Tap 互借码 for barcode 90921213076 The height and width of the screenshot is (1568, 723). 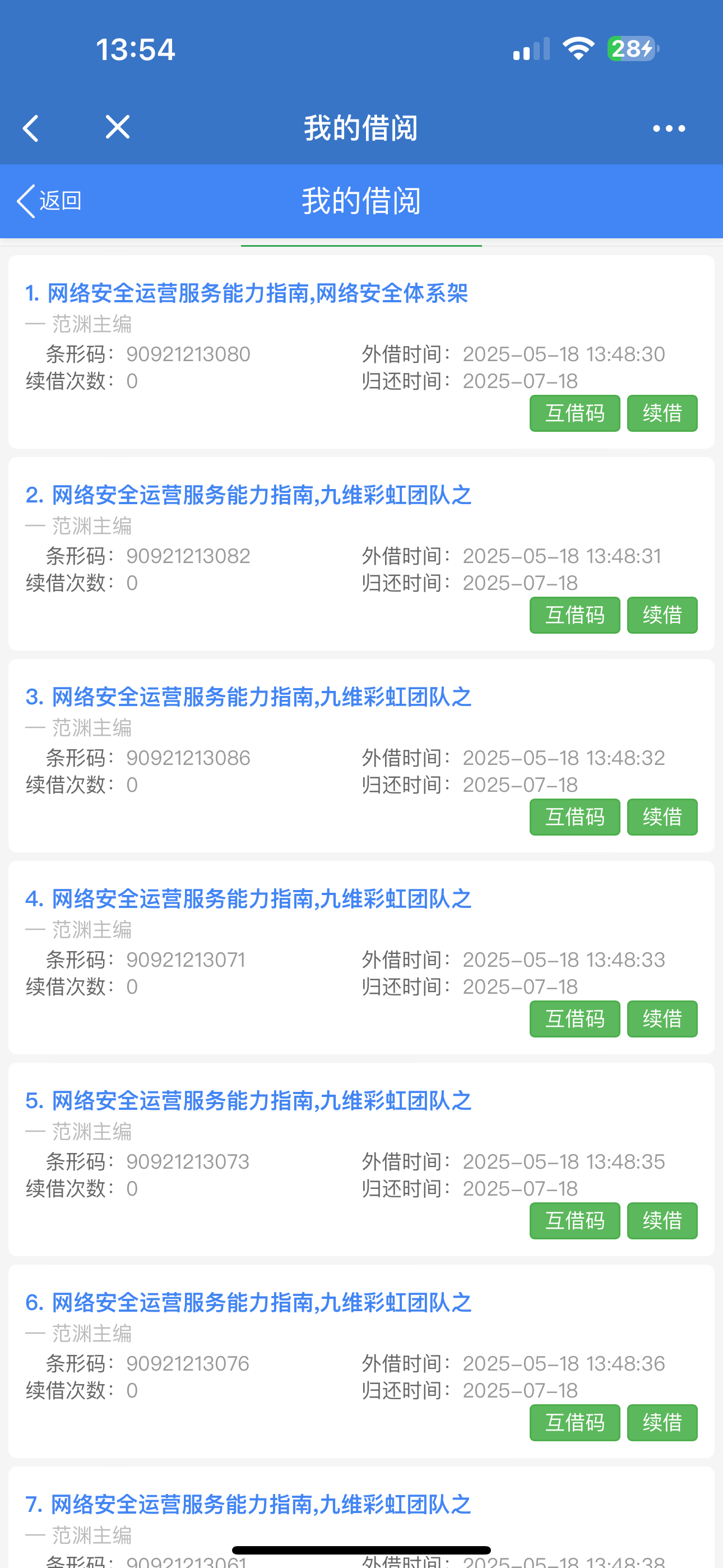point(574,1423)
